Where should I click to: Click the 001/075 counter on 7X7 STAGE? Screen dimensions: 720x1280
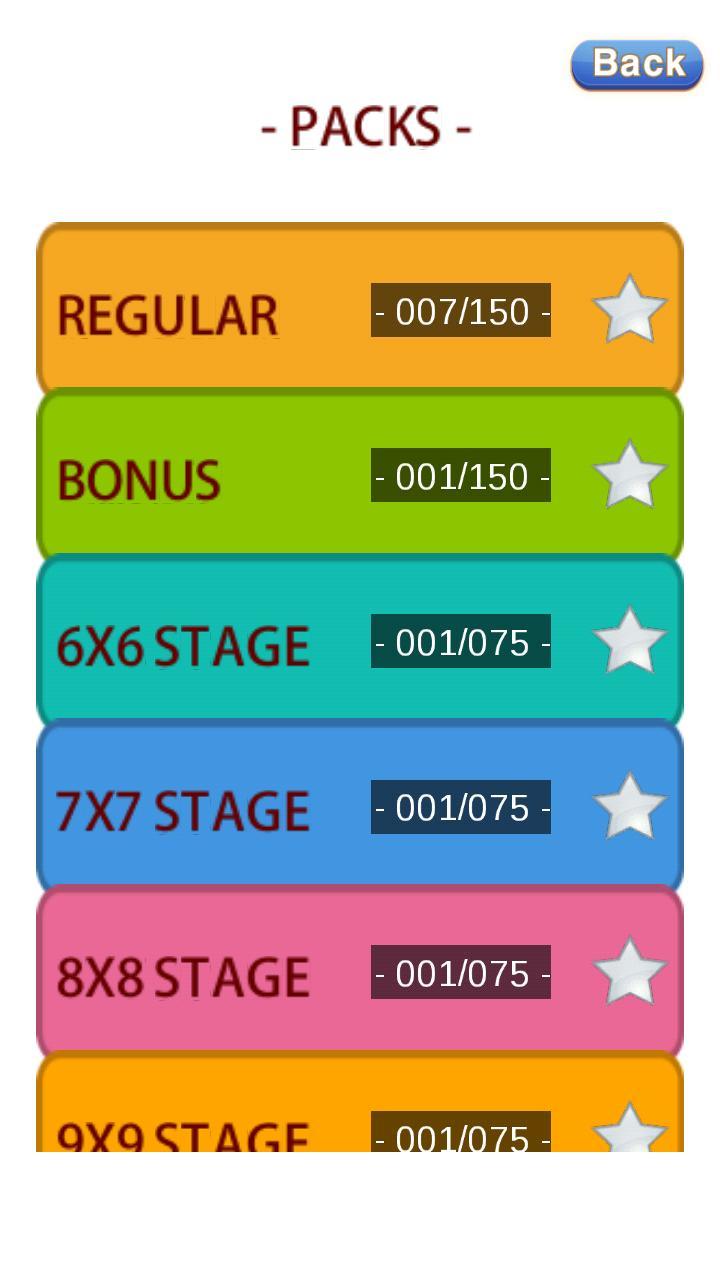coord(460,807)
